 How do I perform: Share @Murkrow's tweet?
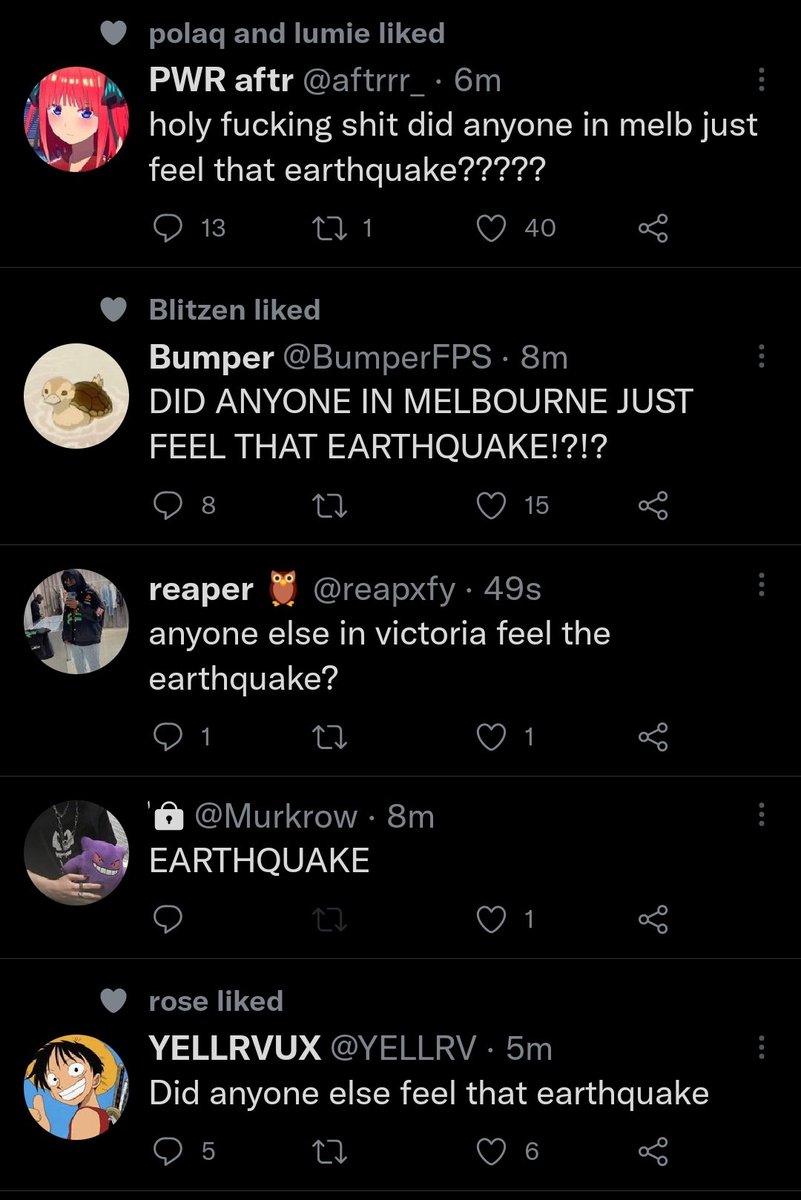652,919
